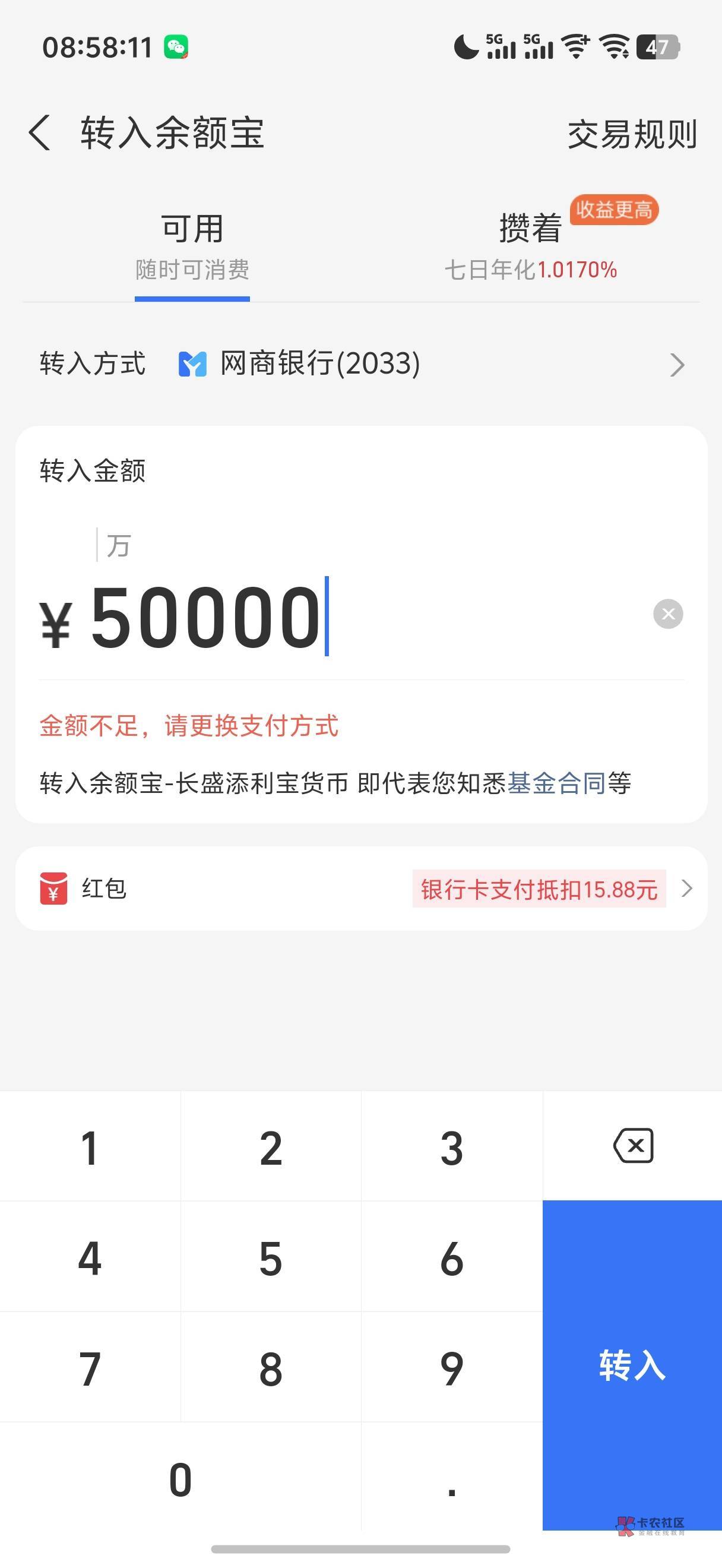Open the 基金合同 link
722x1568 pixels.
click(x=556, y=783)
